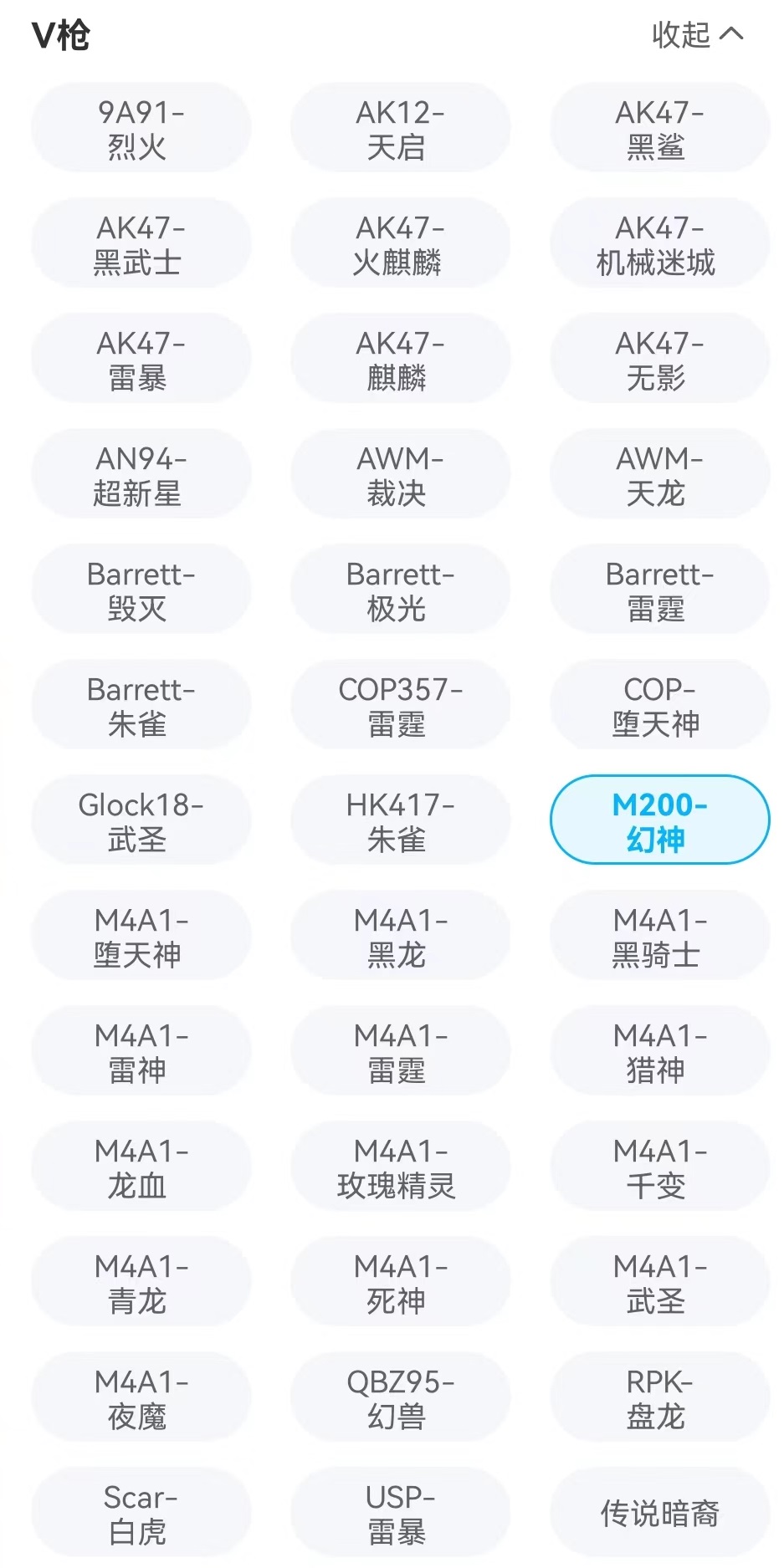The width and height of the screenshot is (784, 1568).
Task: Filter by M4A1-死神
Action: pyautogui.click(x=400, y=1283)
